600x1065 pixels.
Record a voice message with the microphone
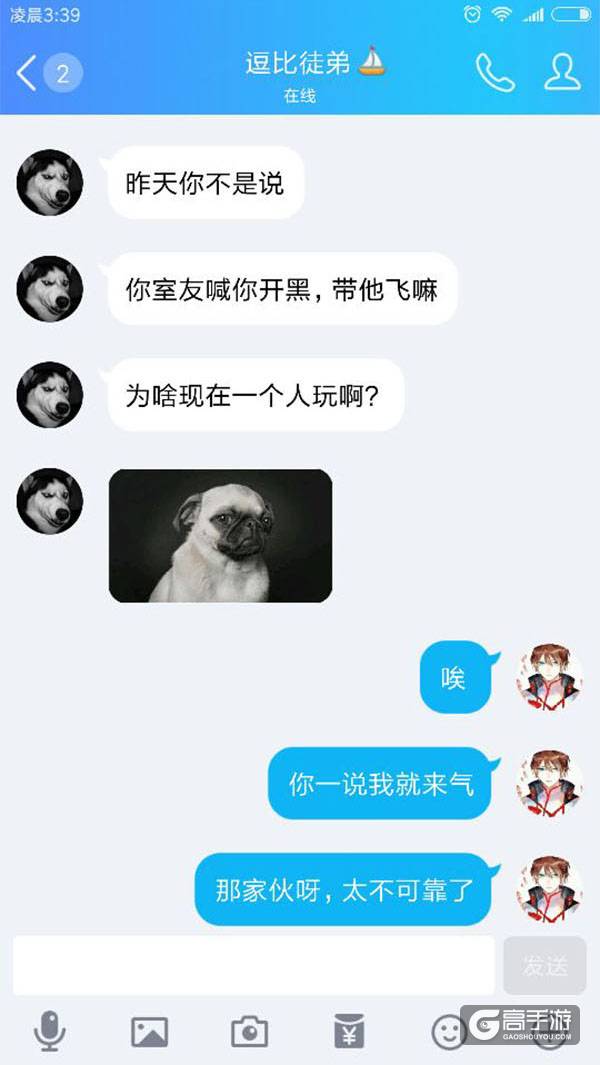[49, 1030]
